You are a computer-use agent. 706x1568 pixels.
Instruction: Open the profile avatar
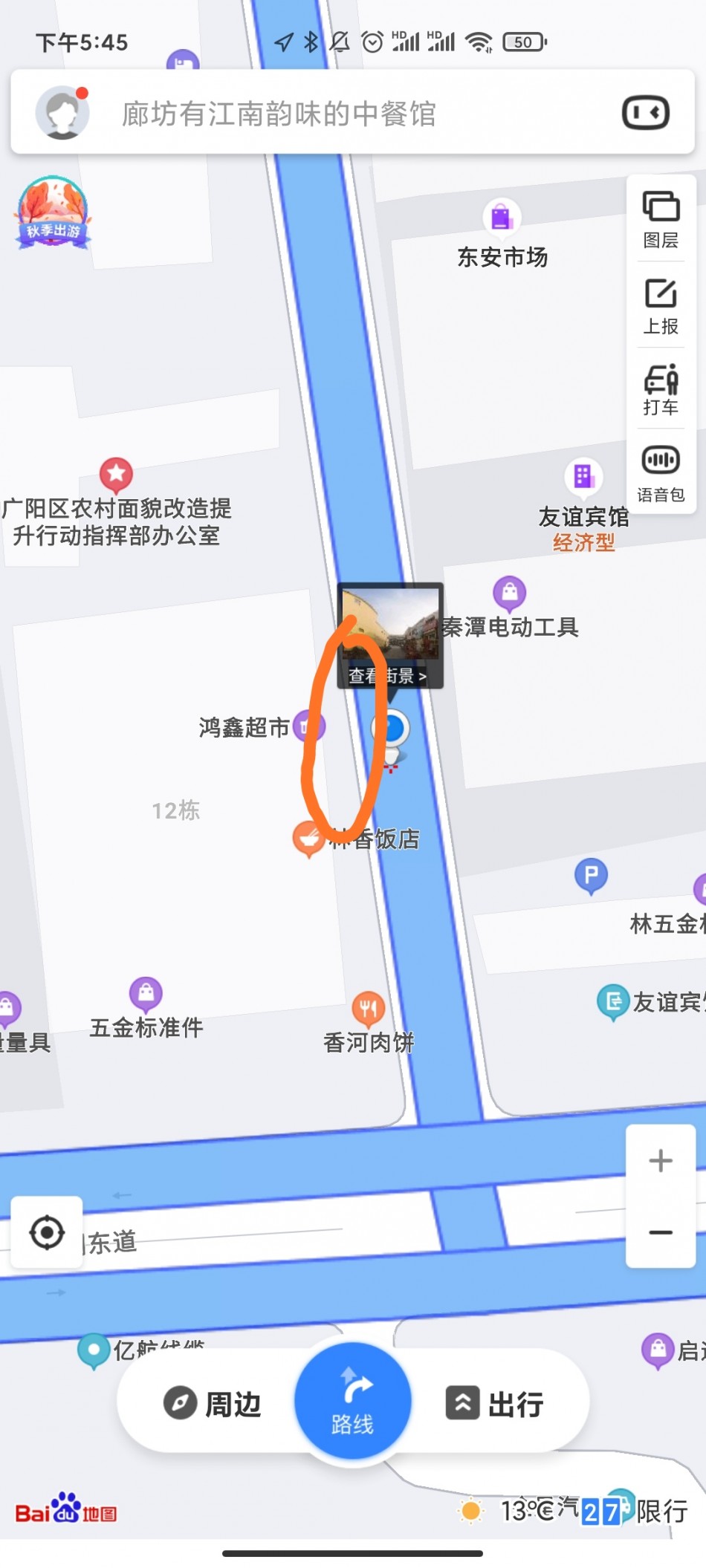point(62,113)
